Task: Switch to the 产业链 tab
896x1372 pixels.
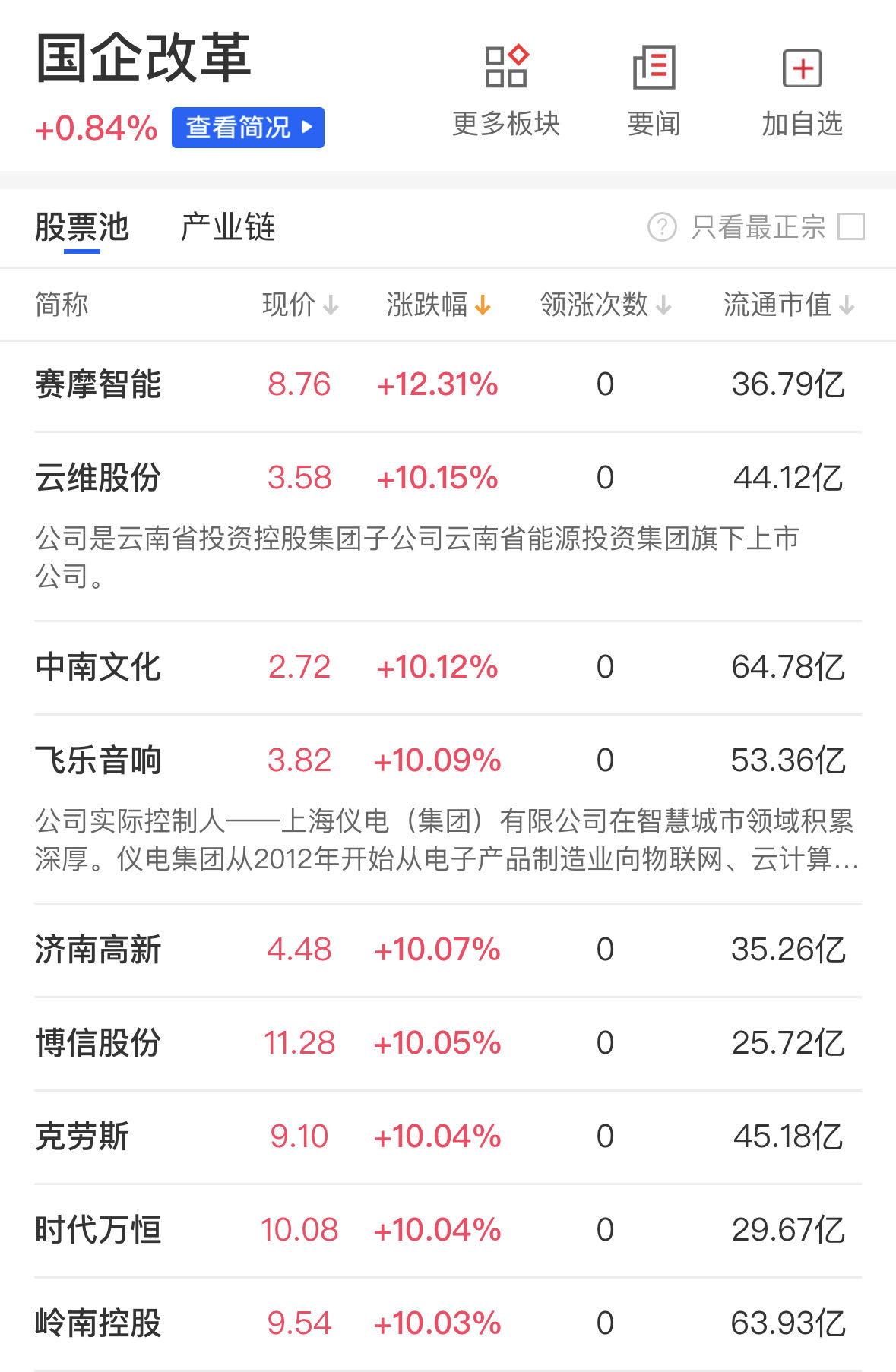Action: pos(227,227)
